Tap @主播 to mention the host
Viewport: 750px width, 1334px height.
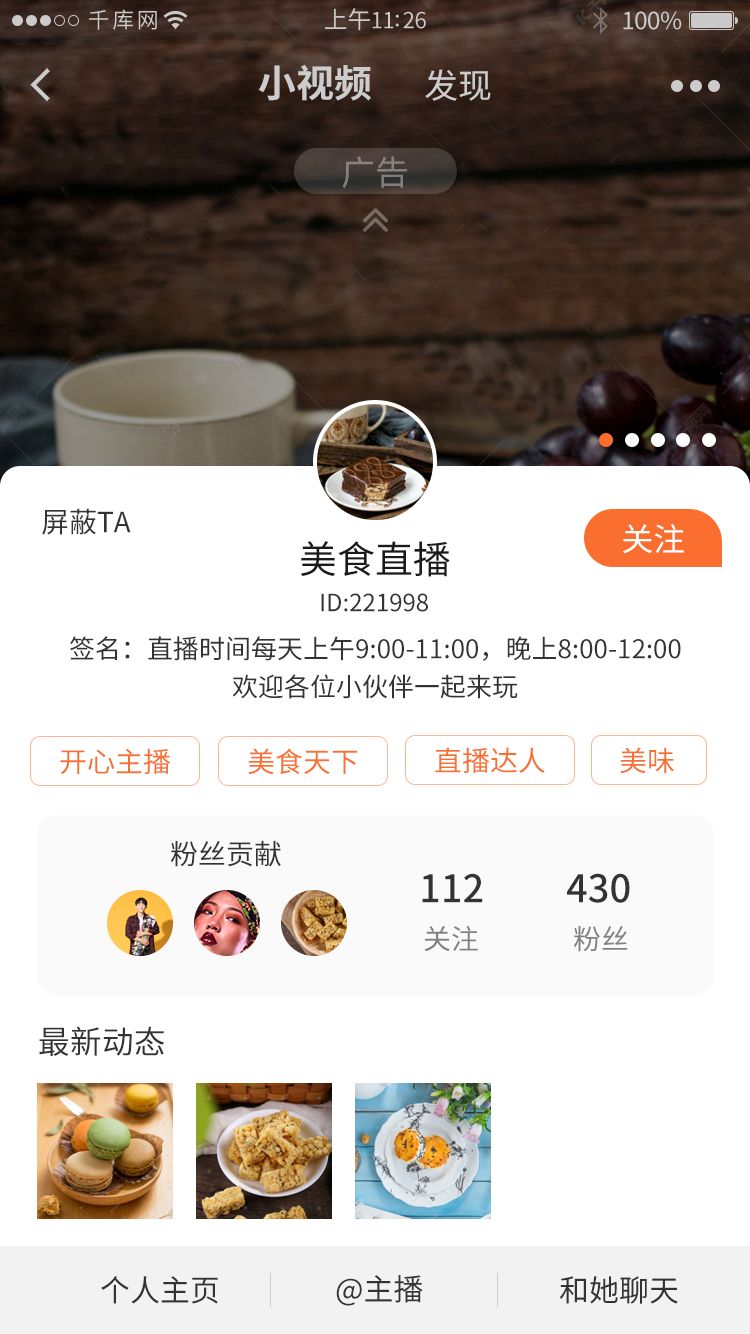point(379,1290)
